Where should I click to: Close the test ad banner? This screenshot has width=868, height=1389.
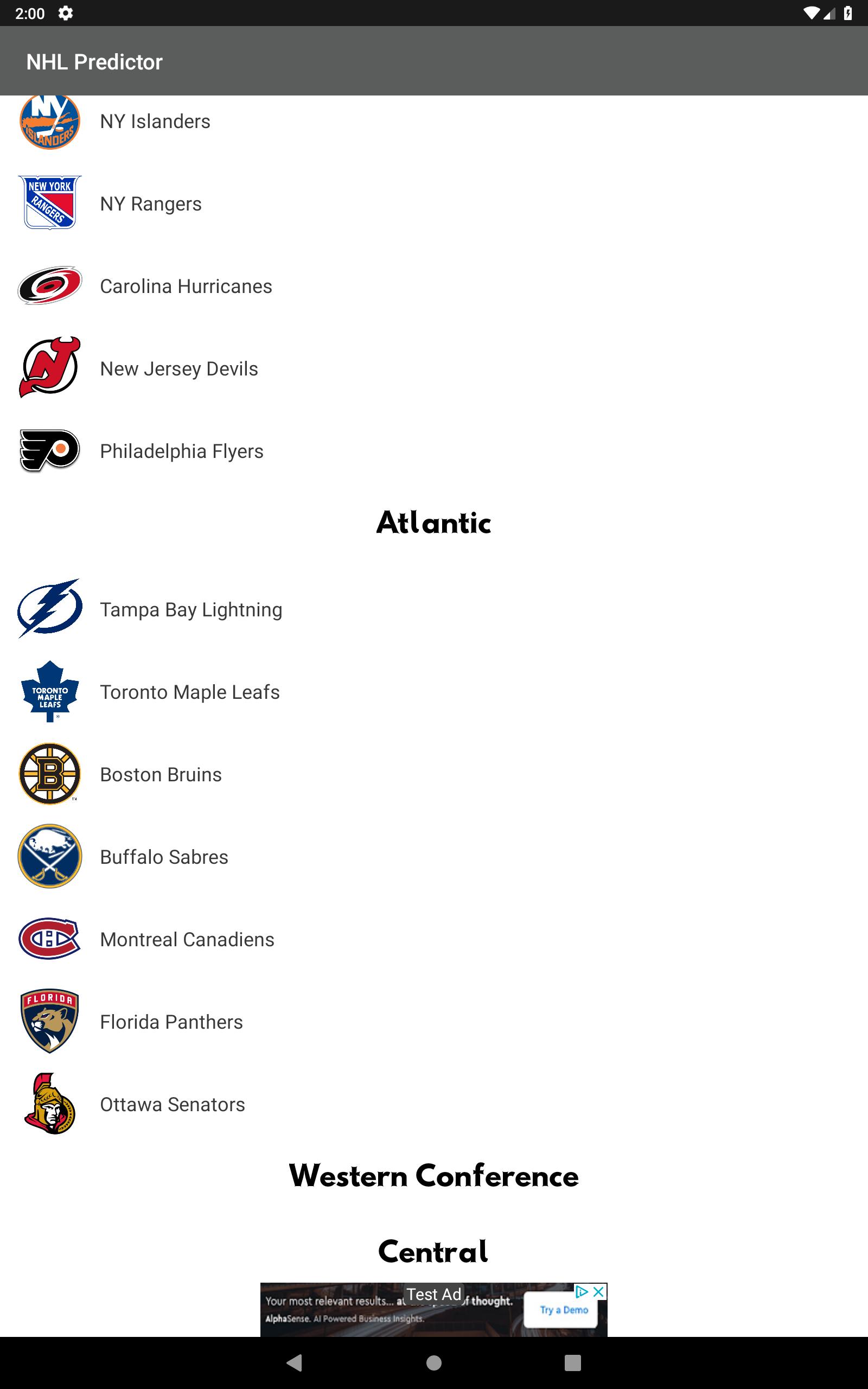click(x=598, y=1291)
